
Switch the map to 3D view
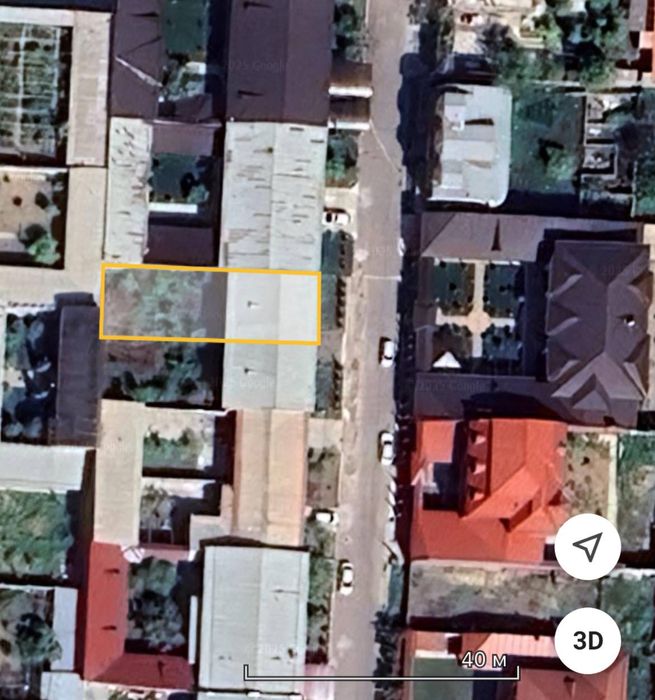pyautogui.click(x=588, y=640)
